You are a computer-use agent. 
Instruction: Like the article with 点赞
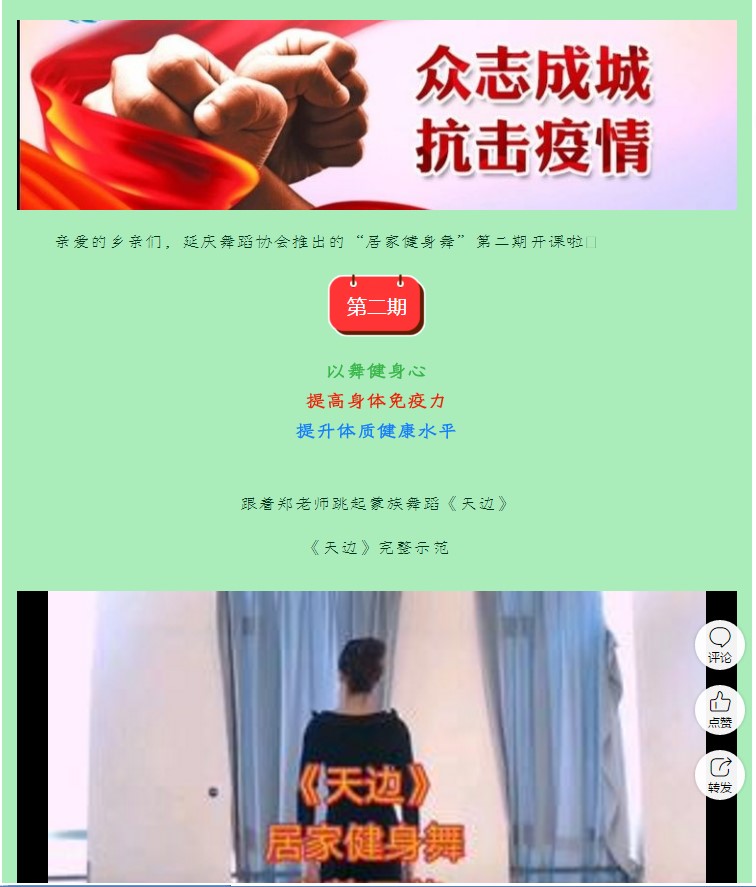(x=719, y=709)
